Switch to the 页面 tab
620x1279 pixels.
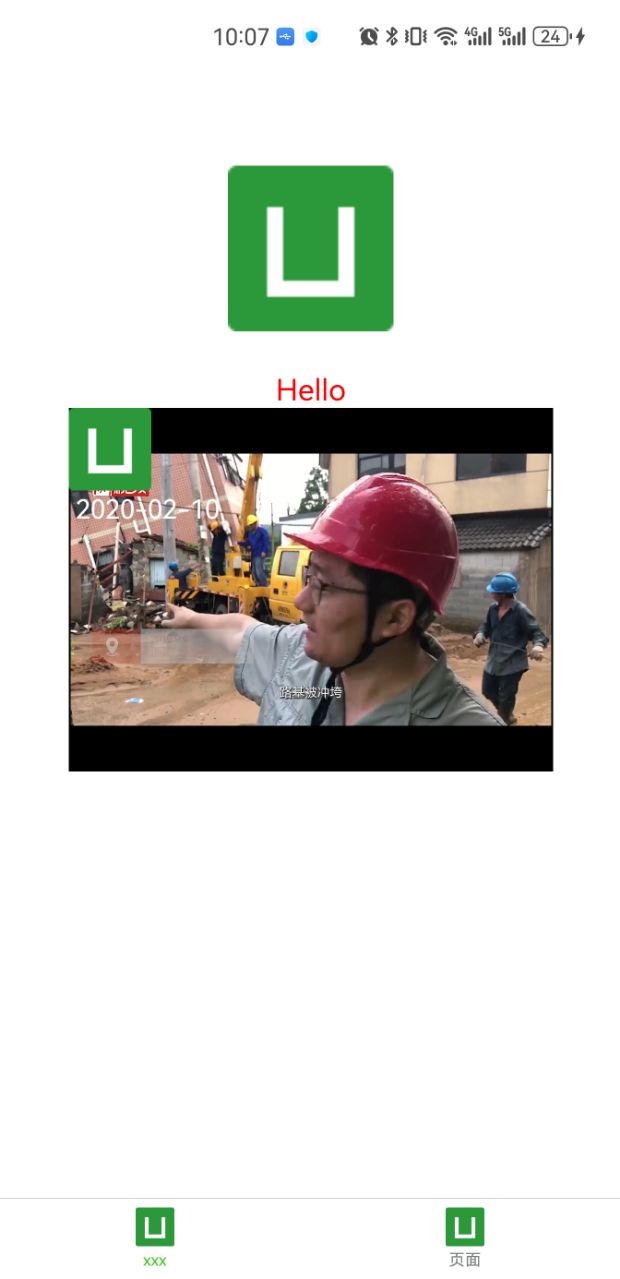465,1238
